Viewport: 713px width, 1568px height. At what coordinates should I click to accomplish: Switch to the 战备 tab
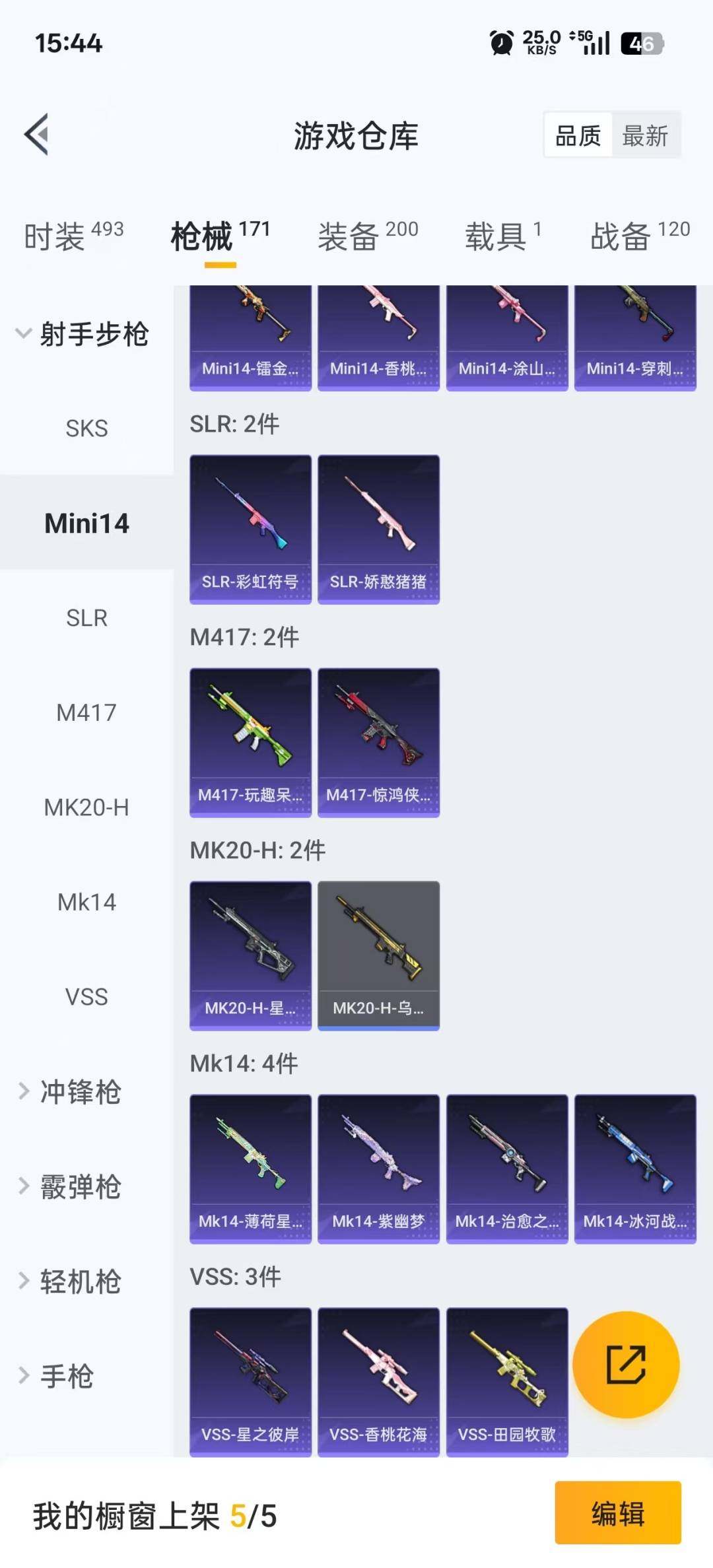(639, 236)
